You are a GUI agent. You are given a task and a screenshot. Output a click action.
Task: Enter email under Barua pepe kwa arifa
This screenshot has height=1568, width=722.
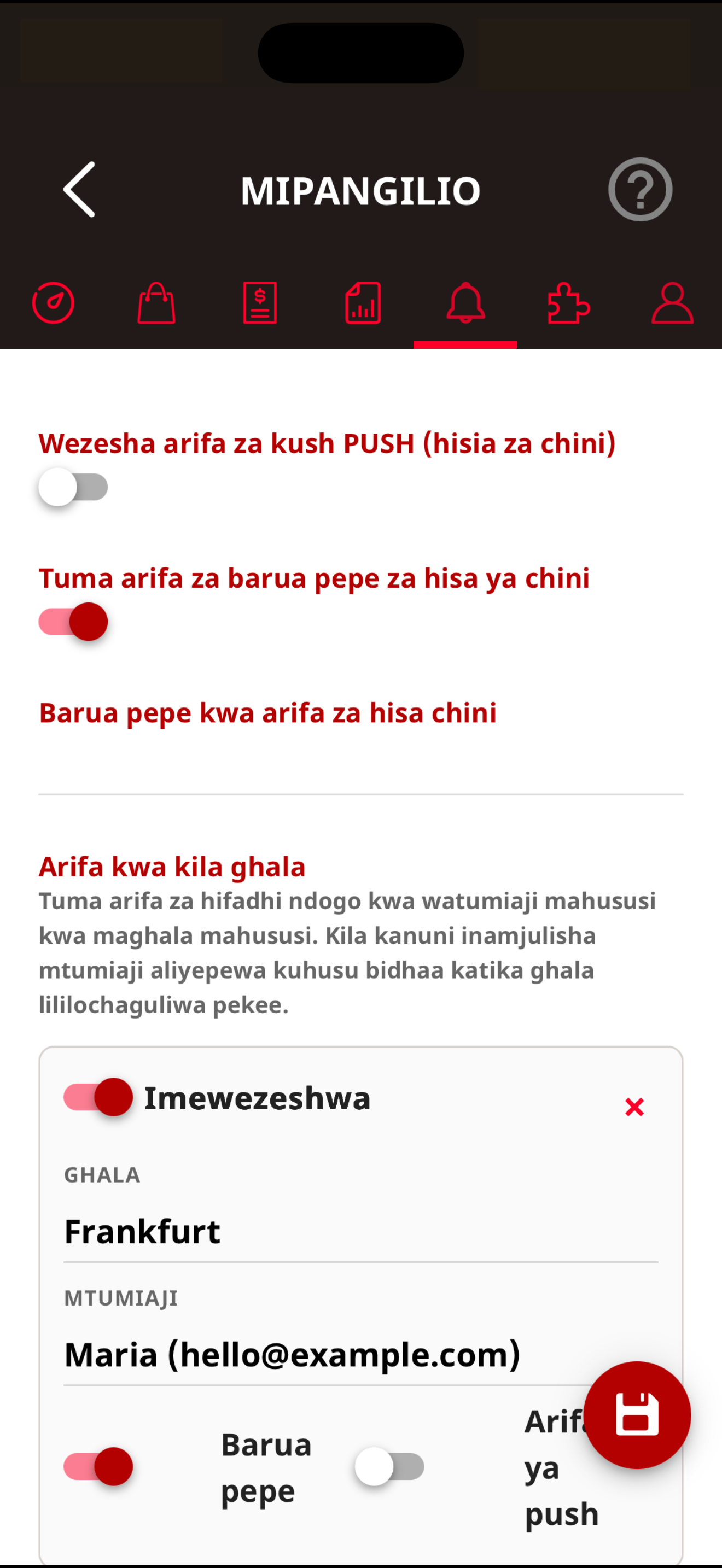361,767
